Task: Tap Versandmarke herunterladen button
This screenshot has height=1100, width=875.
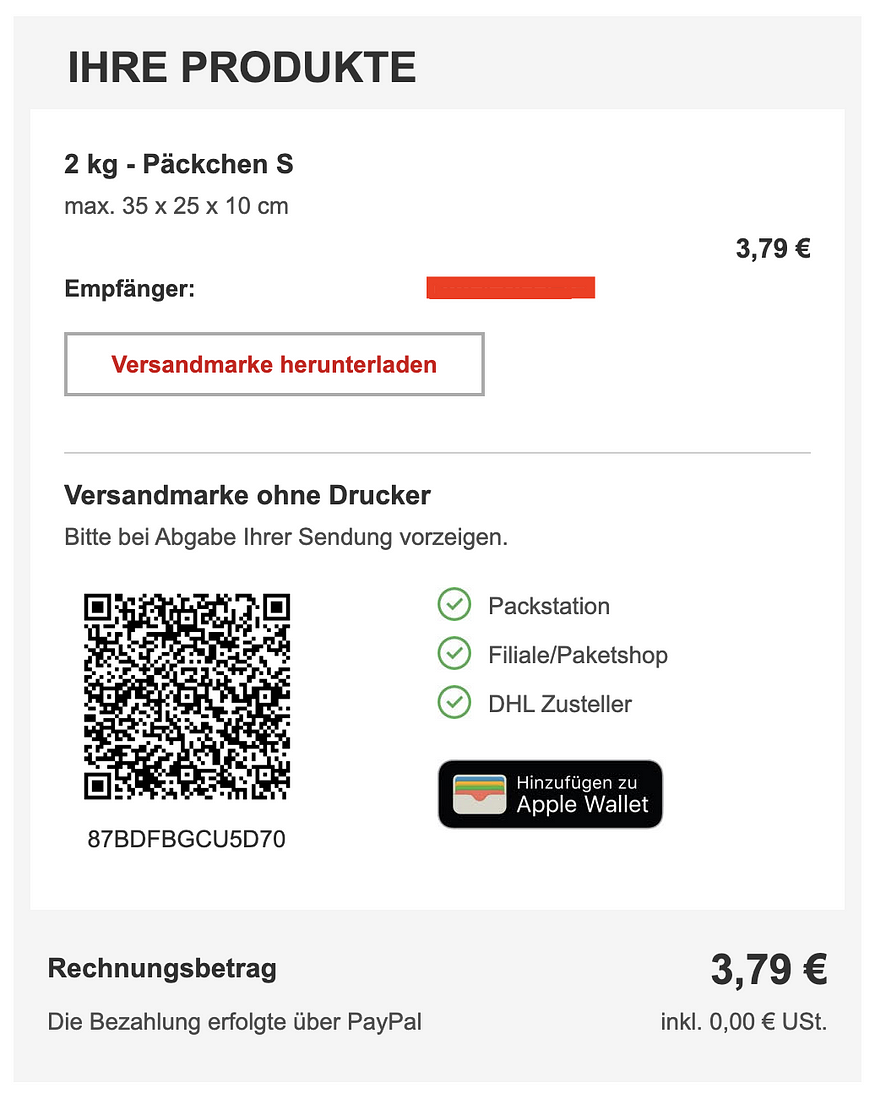Action: tap(274, 365)
